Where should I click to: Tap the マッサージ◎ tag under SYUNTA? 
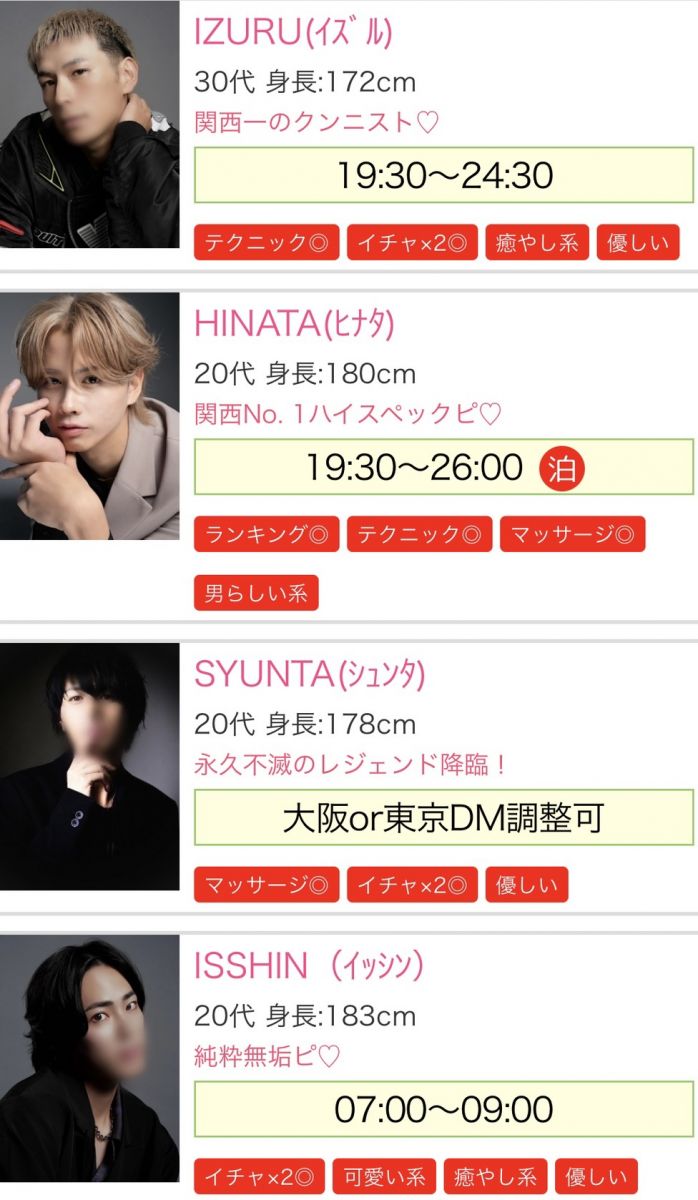pyautogui.click(x=267, y=885)
